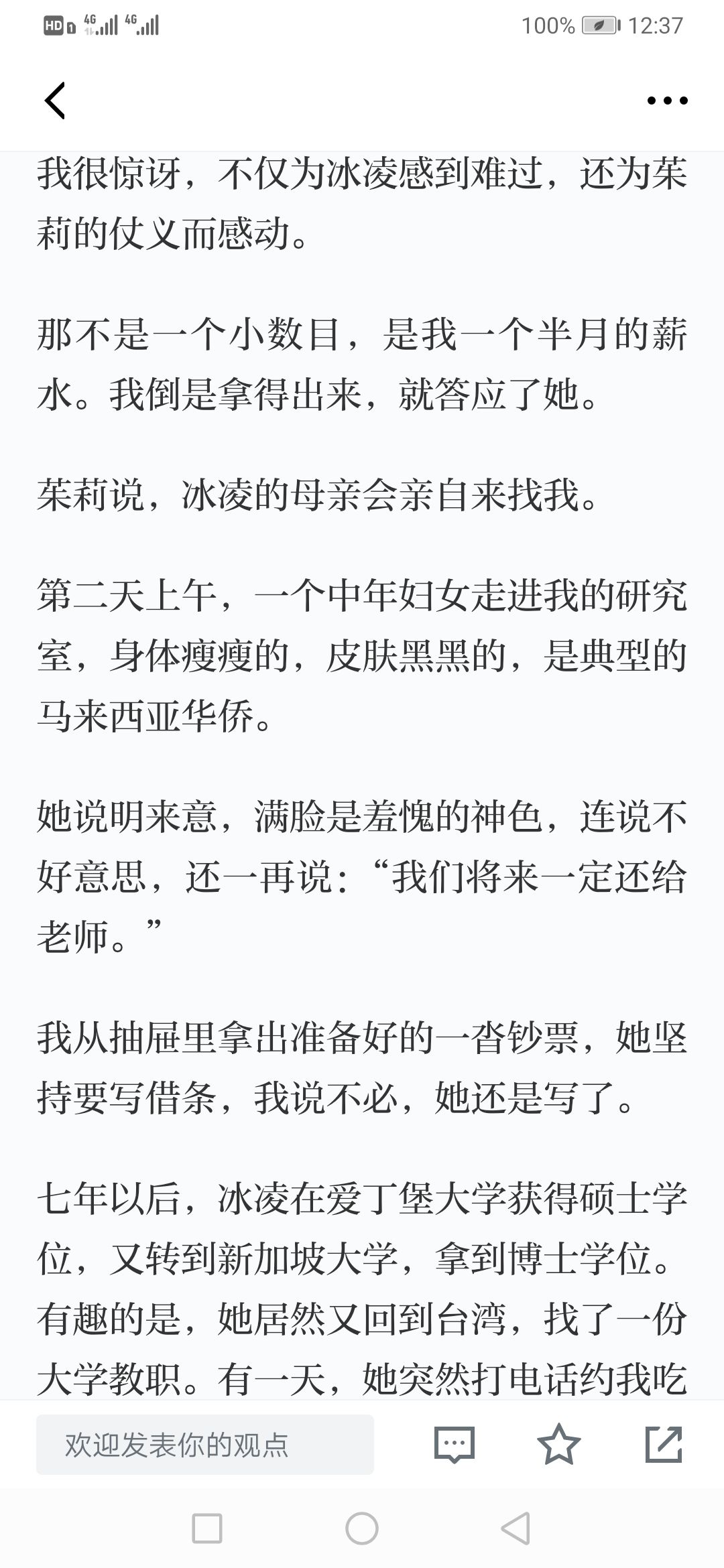Tap the system home button
This screenshot has width=724, height=1568.
click(362, 1529)
